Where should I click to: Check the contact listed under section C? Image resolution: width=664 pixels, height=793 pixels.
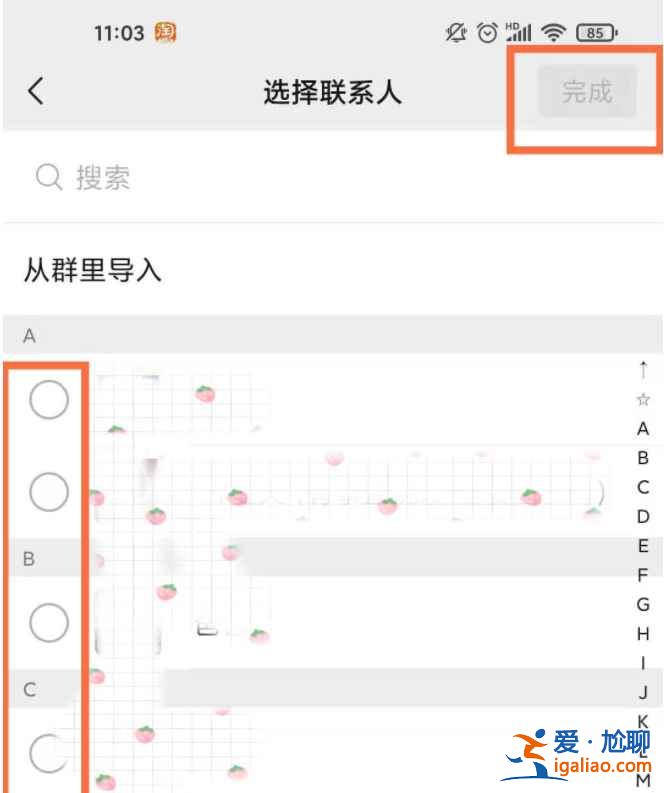pos(48,754)
